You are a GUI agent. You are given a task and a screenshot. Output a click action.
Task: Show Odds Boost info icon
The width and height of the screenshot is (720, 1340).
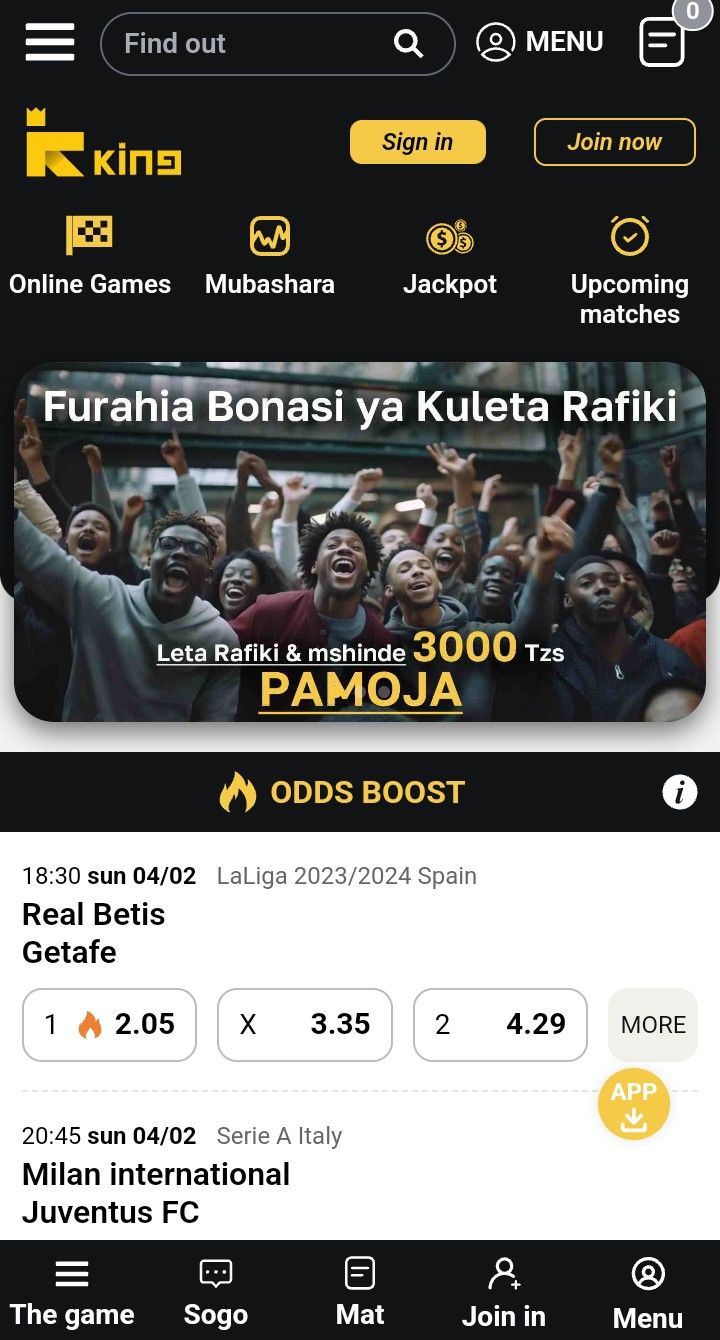coord(680,793)
